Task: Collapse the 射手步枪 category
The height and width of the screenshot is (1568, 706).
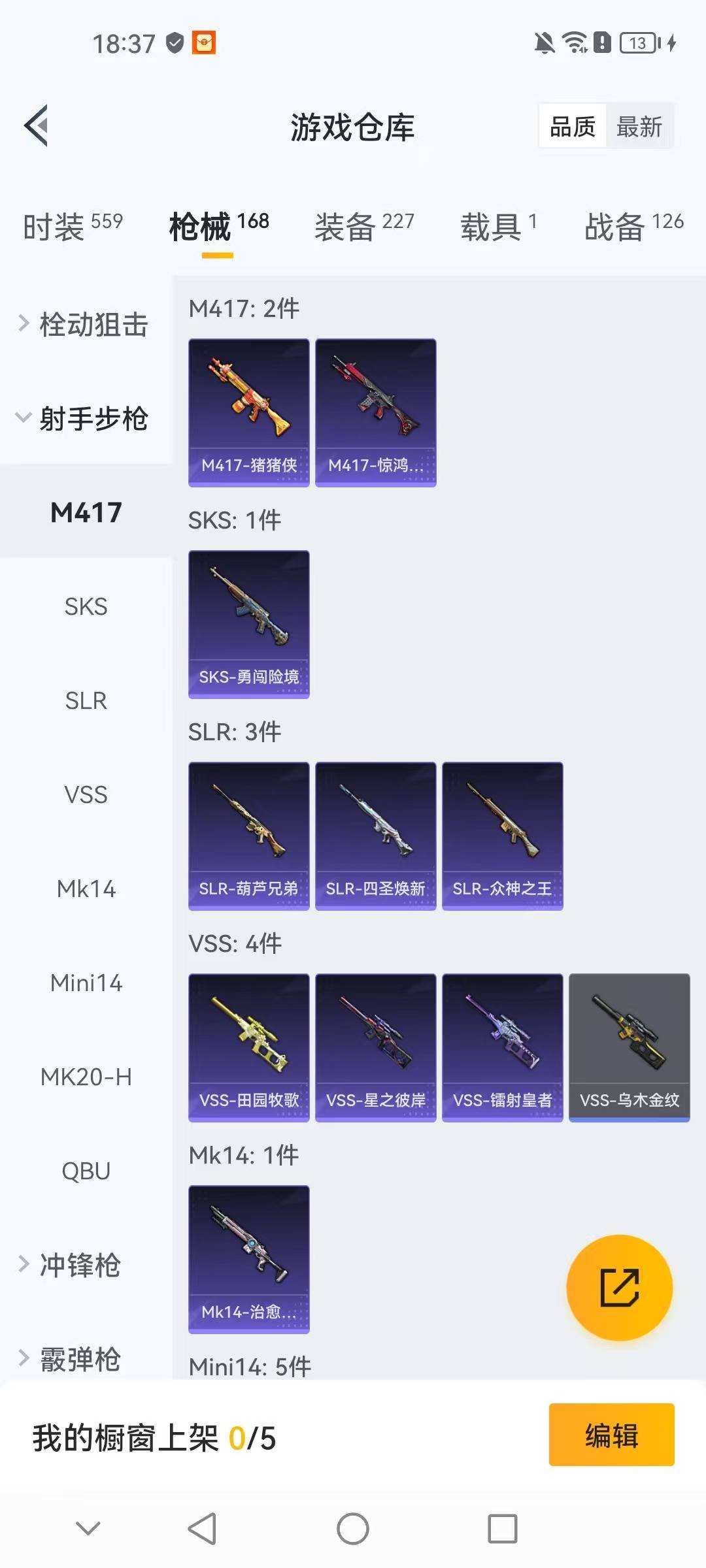Action: [x=85, y=418]
